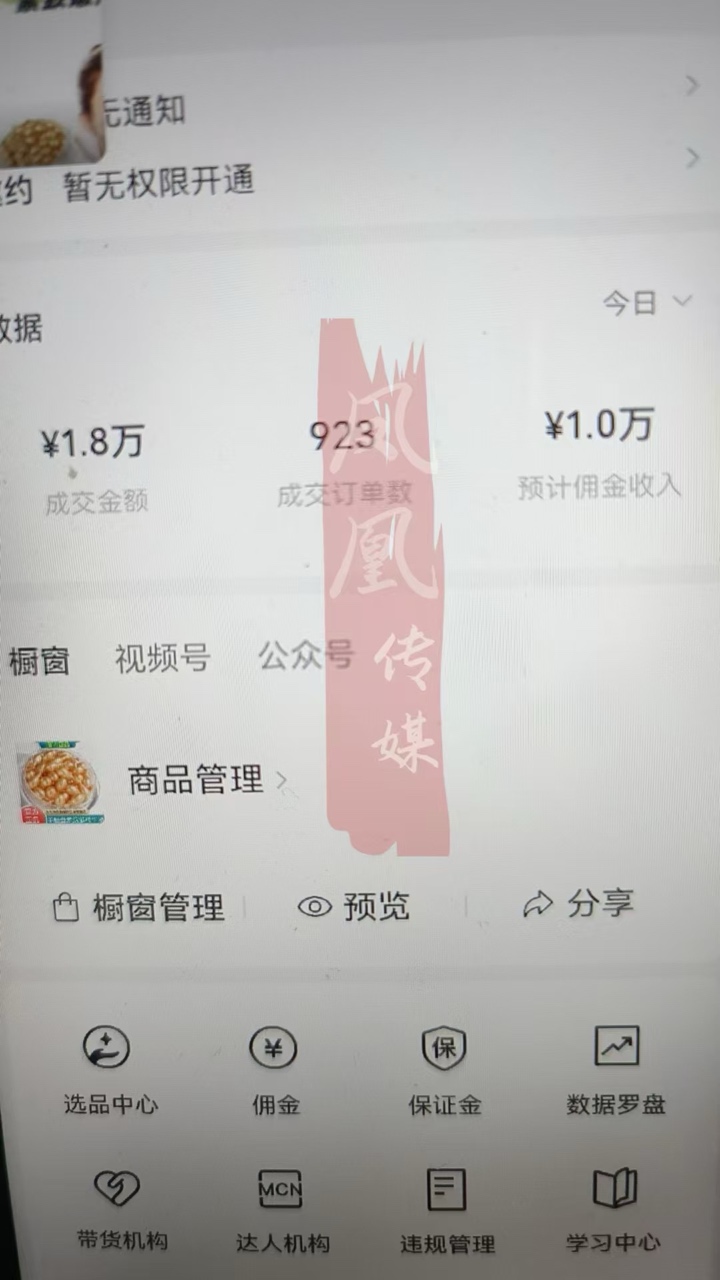
Task: Open the 保证金 deposit page
Action: pyautogui.click(x=444, y=1070)
